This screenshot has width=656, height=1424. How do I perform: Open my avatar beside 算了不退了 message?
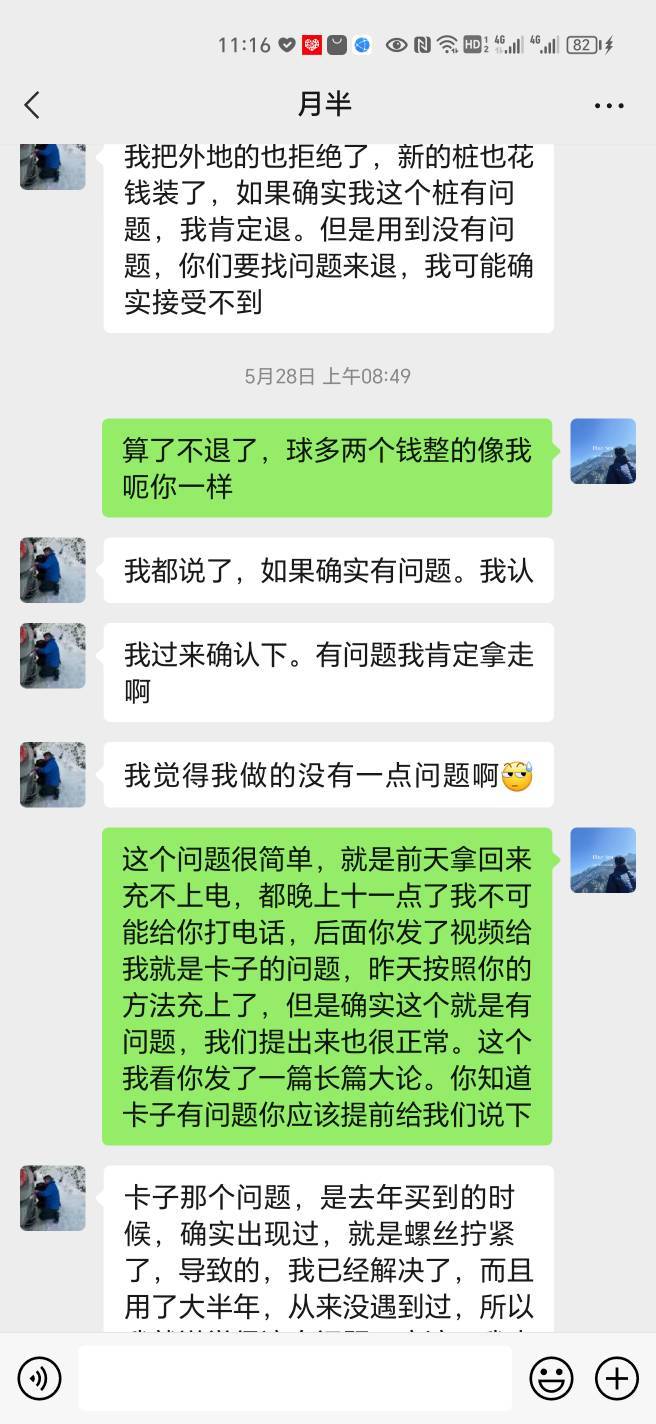tap(603, 451)
